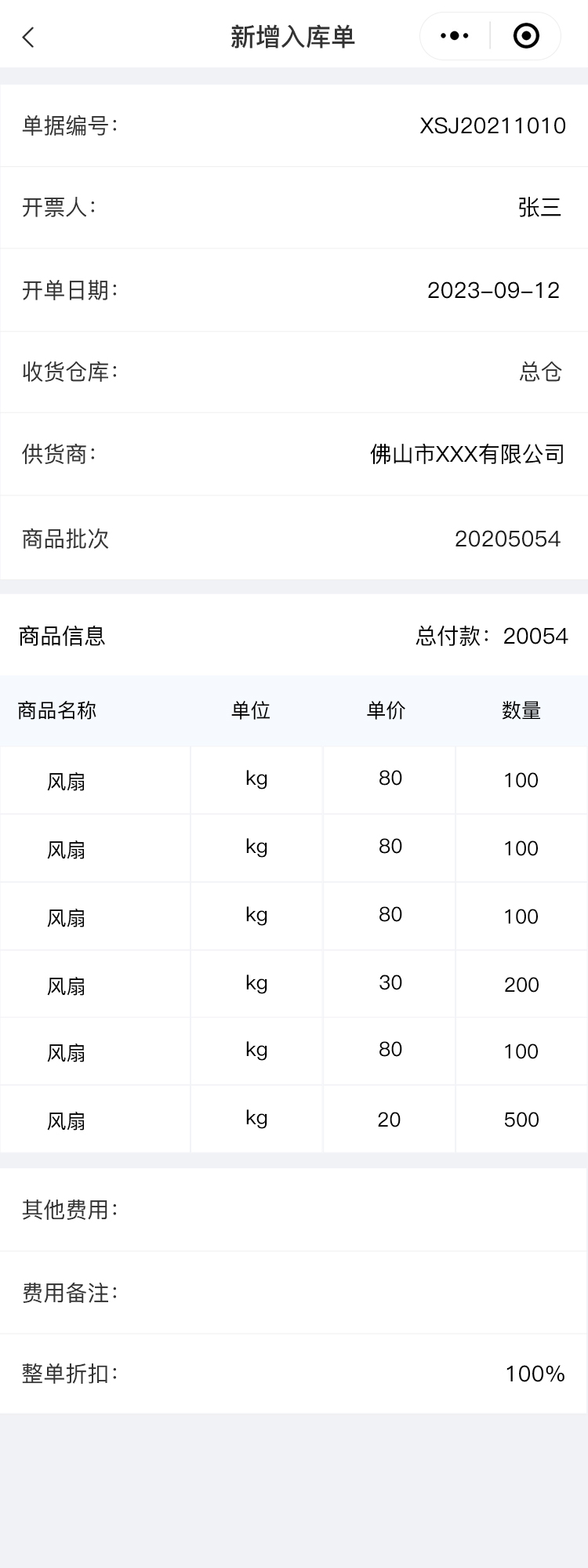Viewport: 588px width, 1568px height.
Task: Edit the 商品批次 field
Action: click(x=507, y=539)
